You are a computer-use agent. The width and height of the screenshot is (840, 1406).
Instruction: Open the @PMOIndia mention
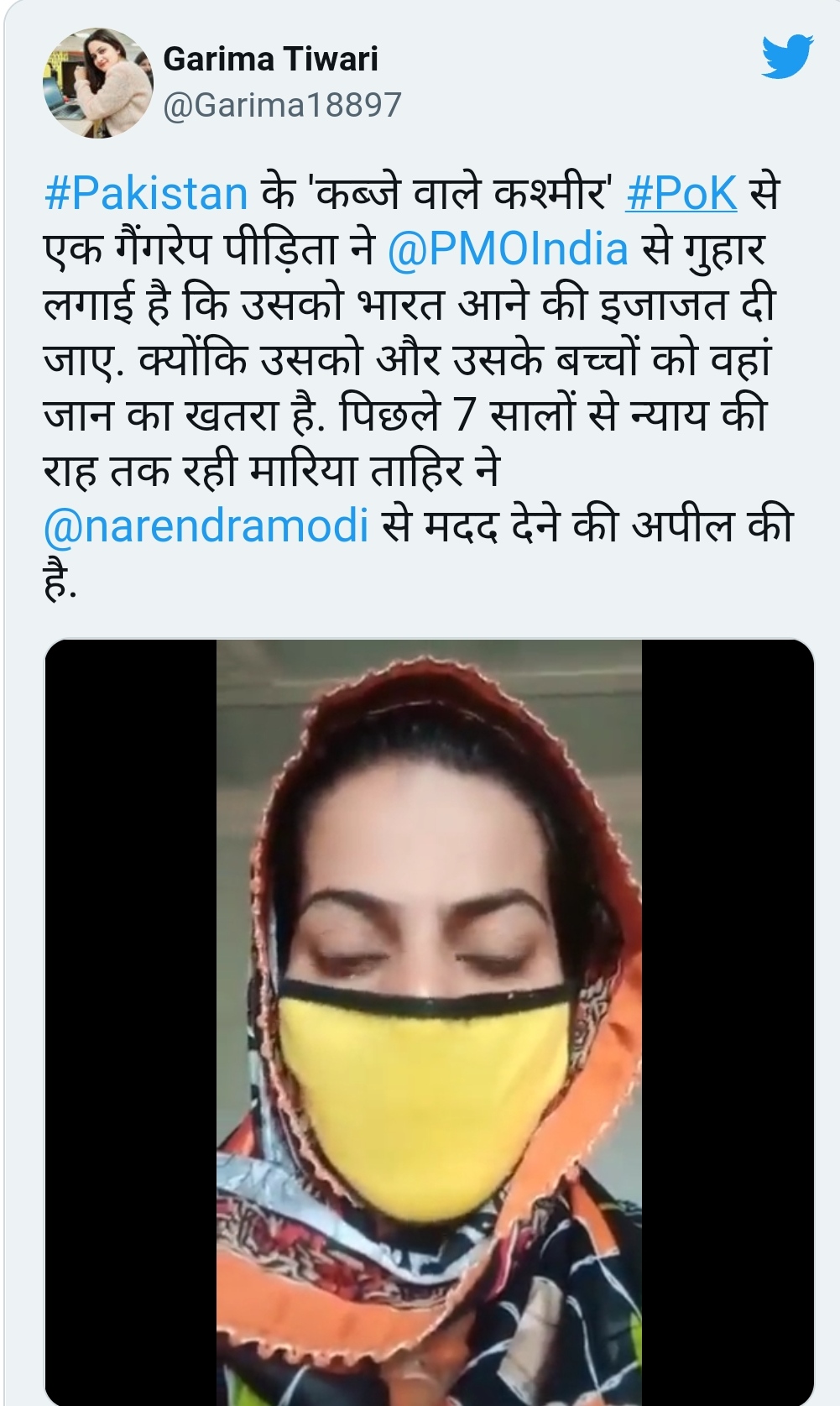508,249
